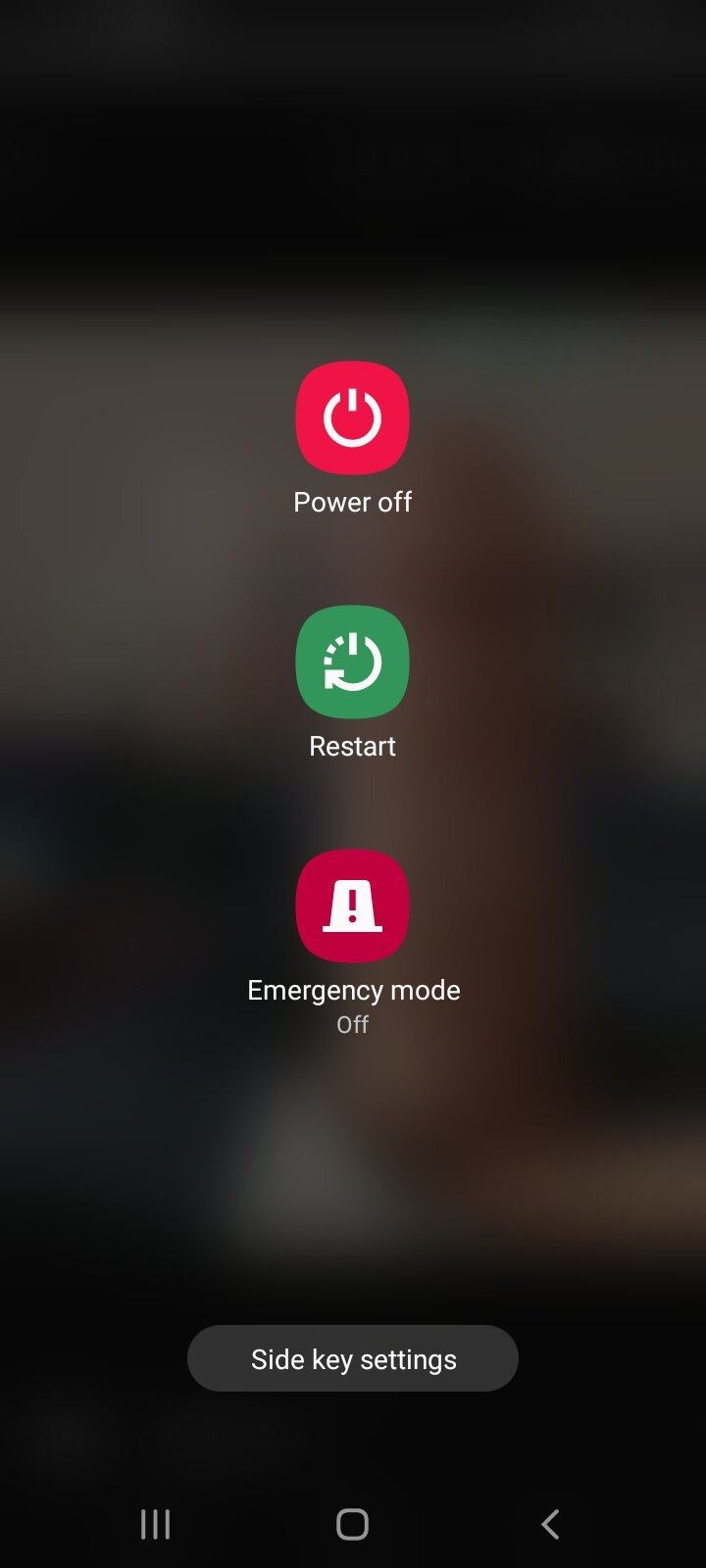Image resolution: width=706 pixels, height=1568 pixels.
Task: Go back using the navigation bar
Action: [550, 1524]
